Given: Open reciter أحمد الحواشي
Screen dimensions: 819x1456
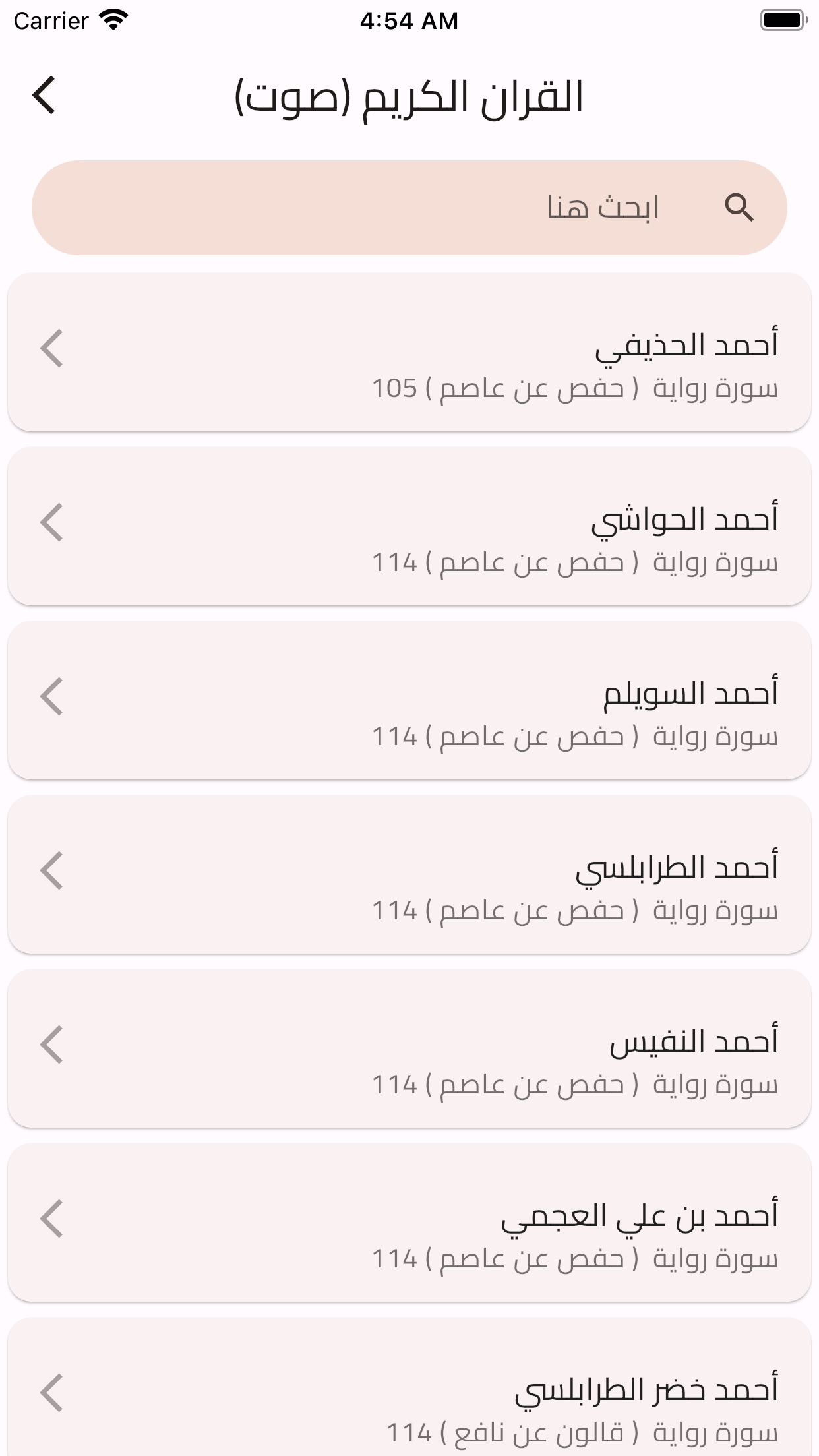Looking at the screenshot, I should pos(409,526).
